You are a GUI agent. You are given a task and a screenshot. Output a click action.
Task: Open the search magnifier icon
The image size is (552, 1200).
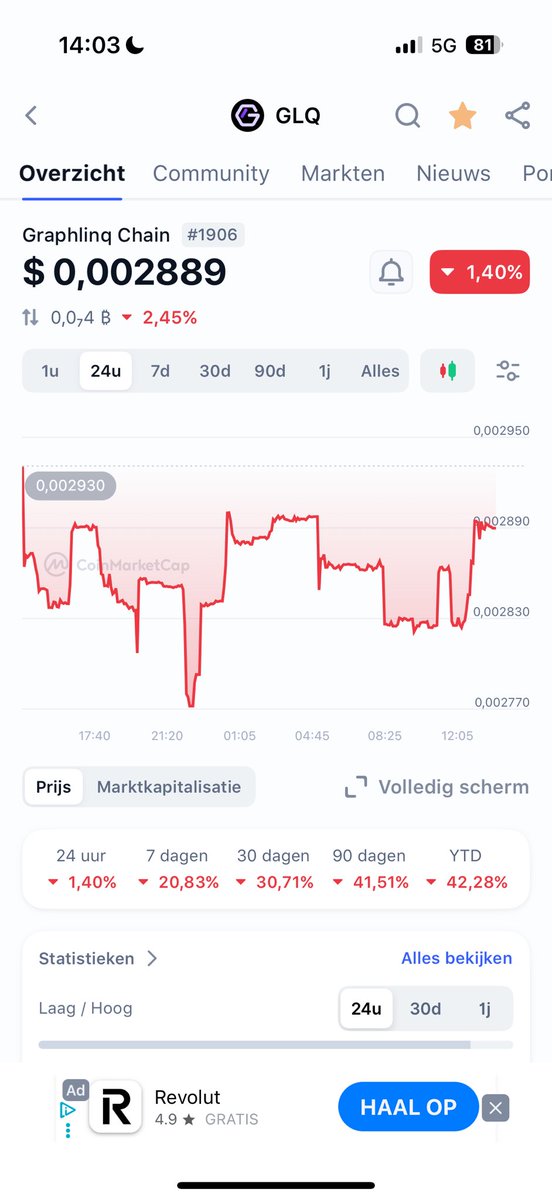[x=407, y=116]
